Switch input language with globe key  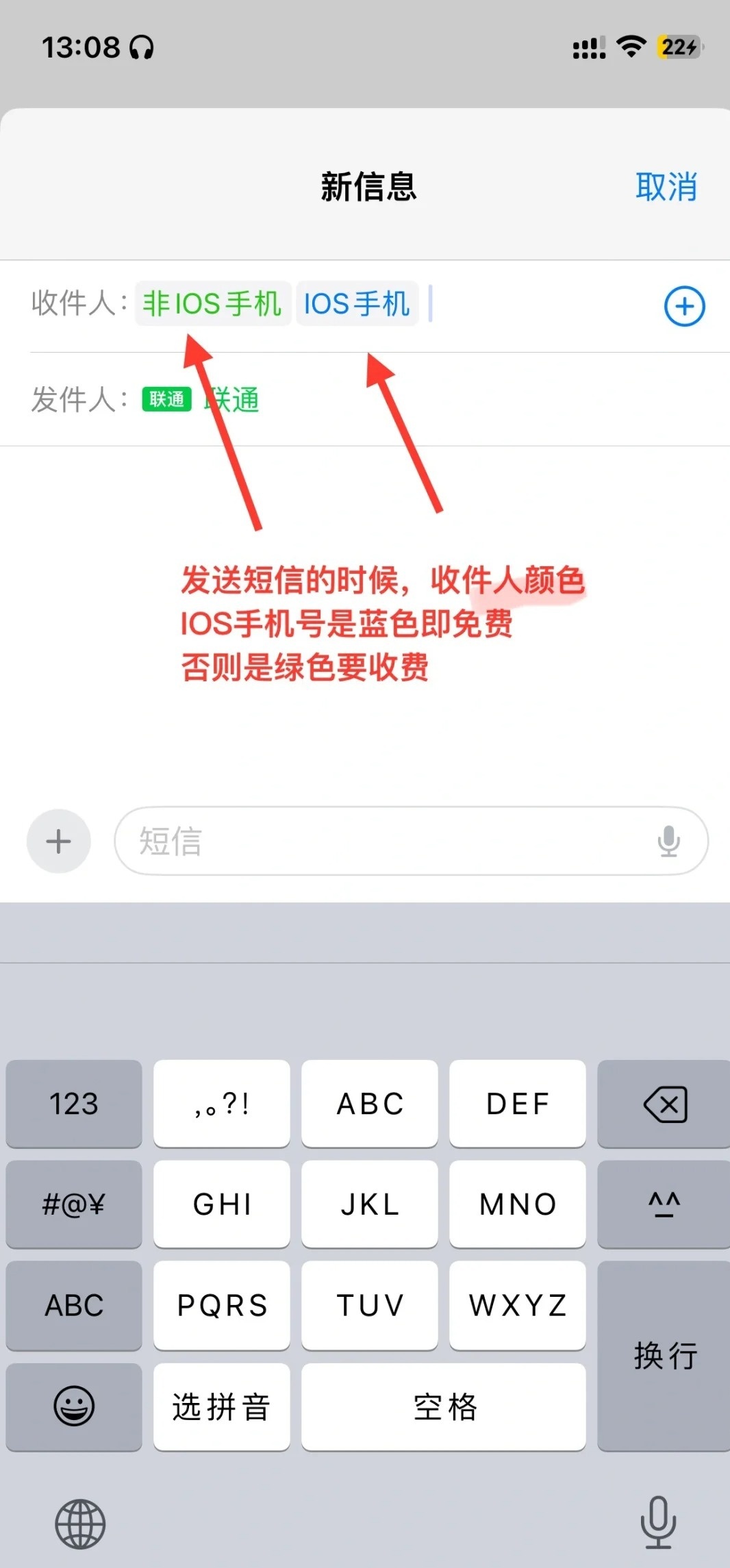(x=80, y=1524)
